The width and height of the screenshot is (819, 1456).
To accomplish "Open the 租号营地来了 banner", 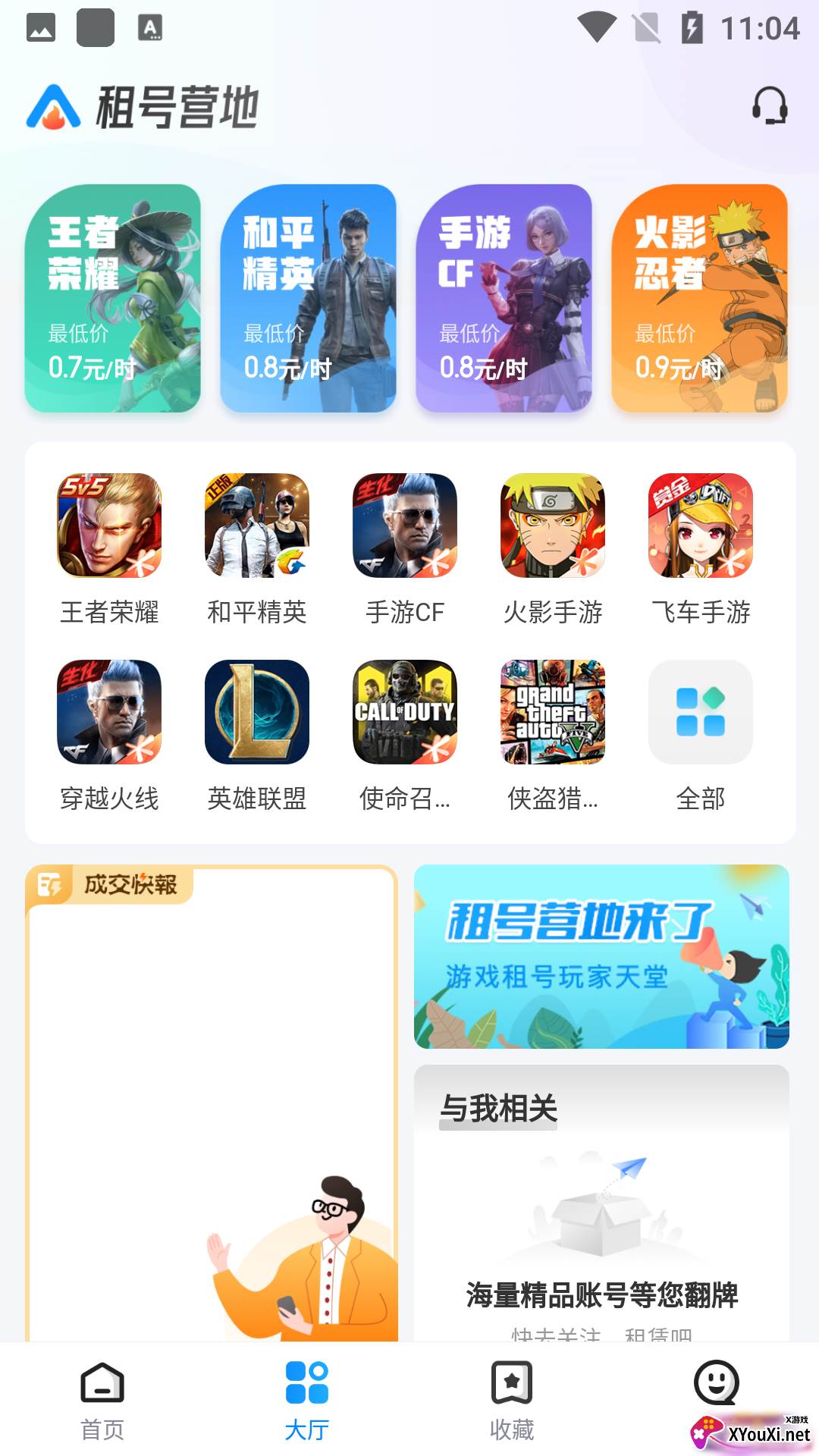I will pos(601,956).
